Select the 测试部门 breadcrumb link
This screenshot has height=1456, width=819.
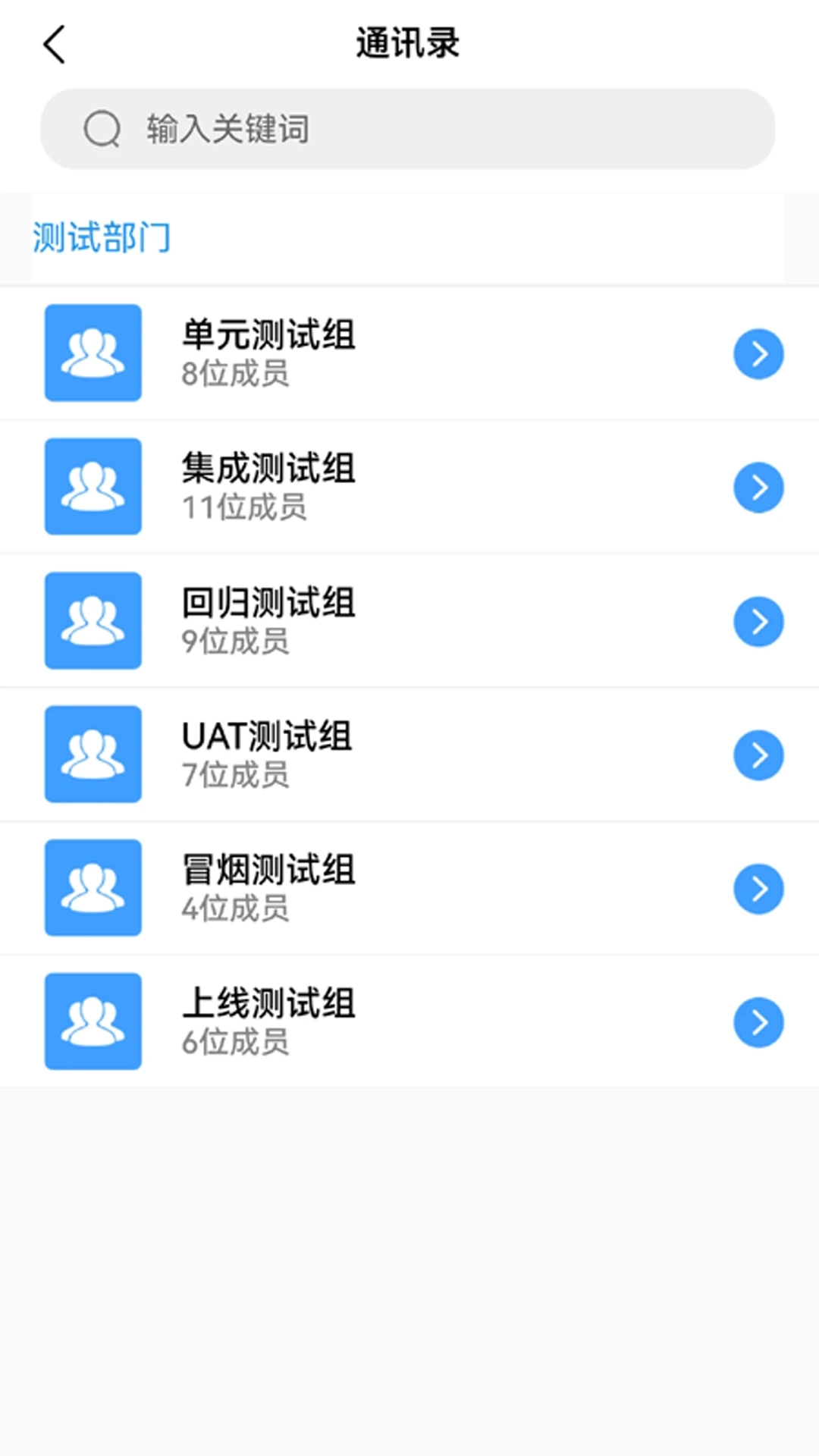click(x=102, y=236)
